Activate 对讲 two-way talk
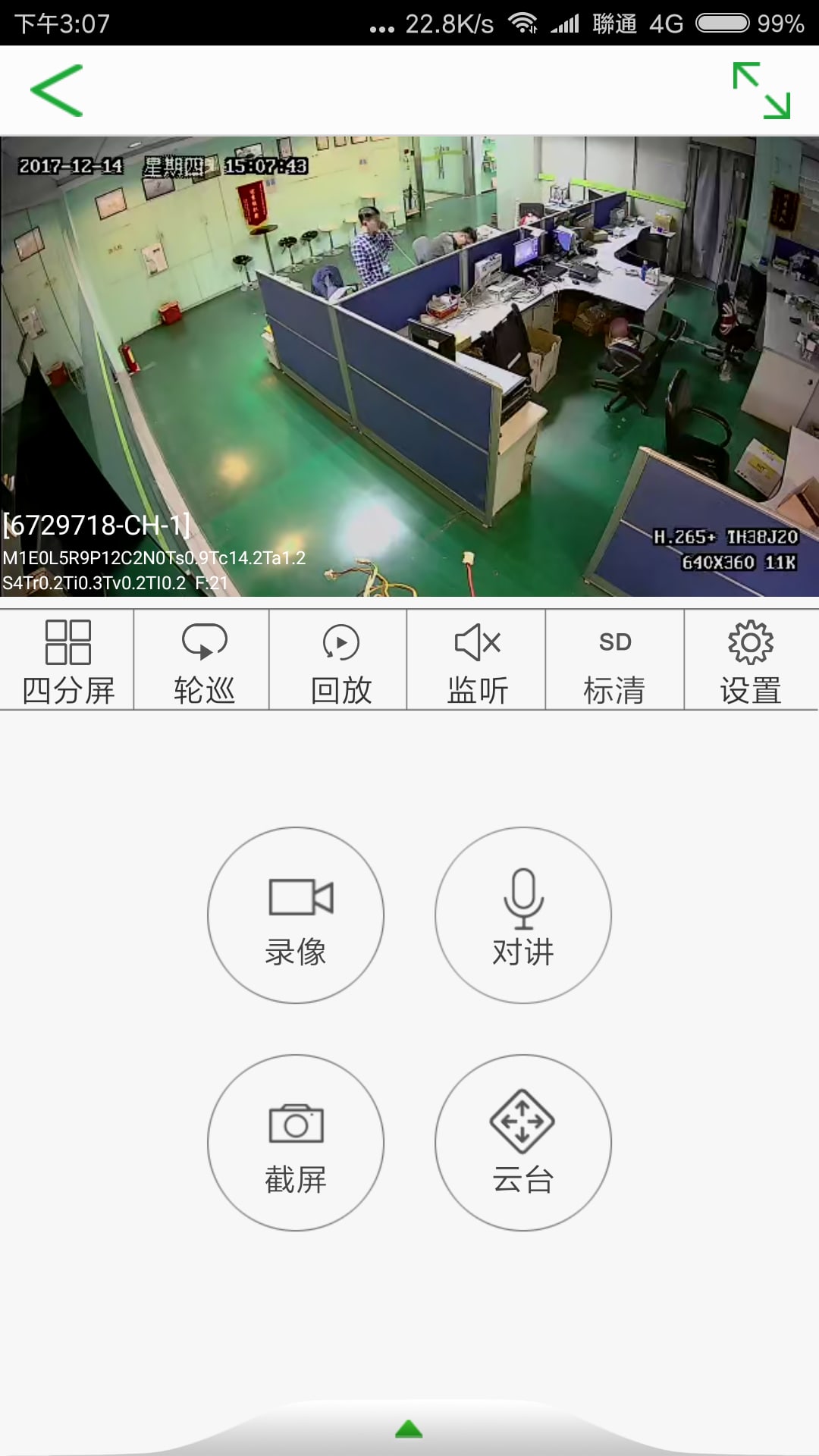Image resolution: width=819 pixels, height=1456 pixels. click(523, 915)
